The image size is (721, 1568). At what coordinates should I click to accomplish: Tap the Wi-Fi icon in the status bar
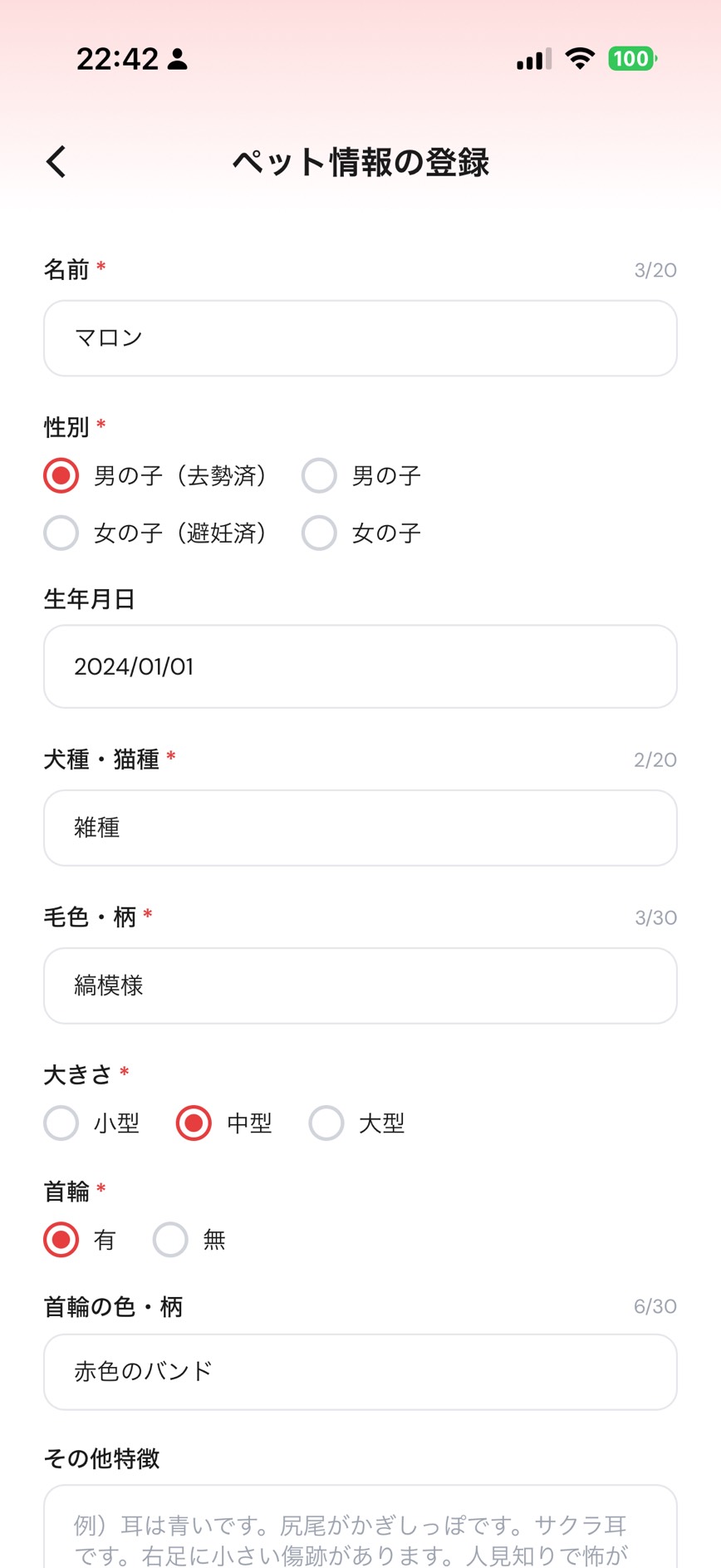580,58
